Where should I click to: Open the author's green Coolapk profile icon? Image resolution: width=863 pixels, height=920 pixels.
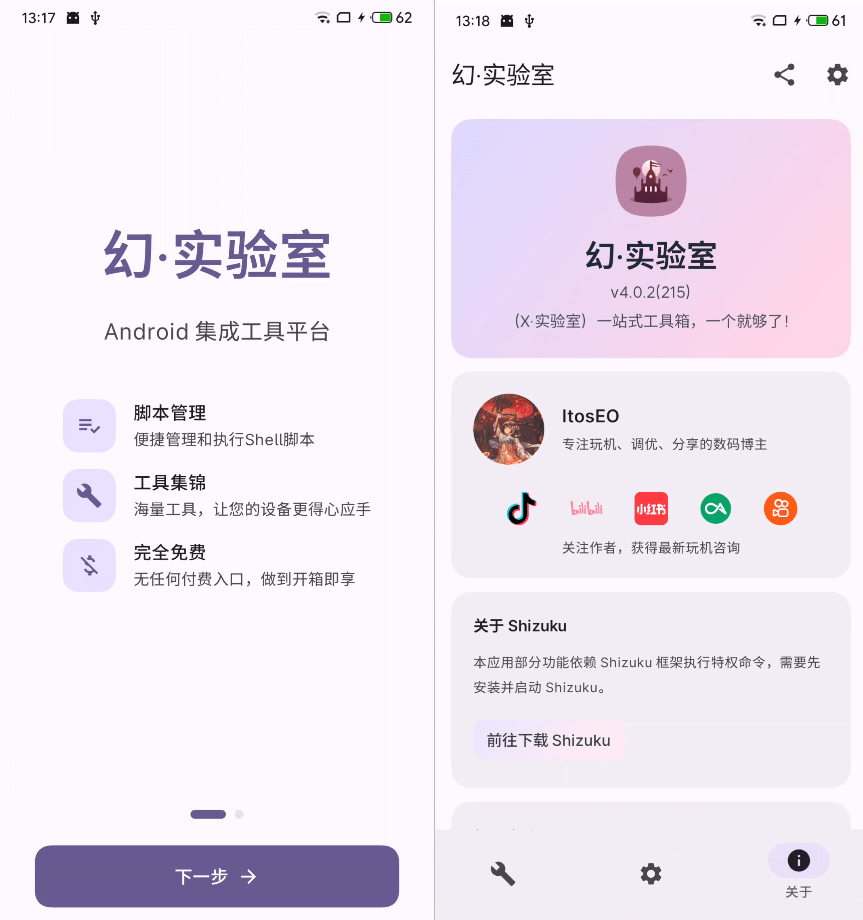(715, 509)
